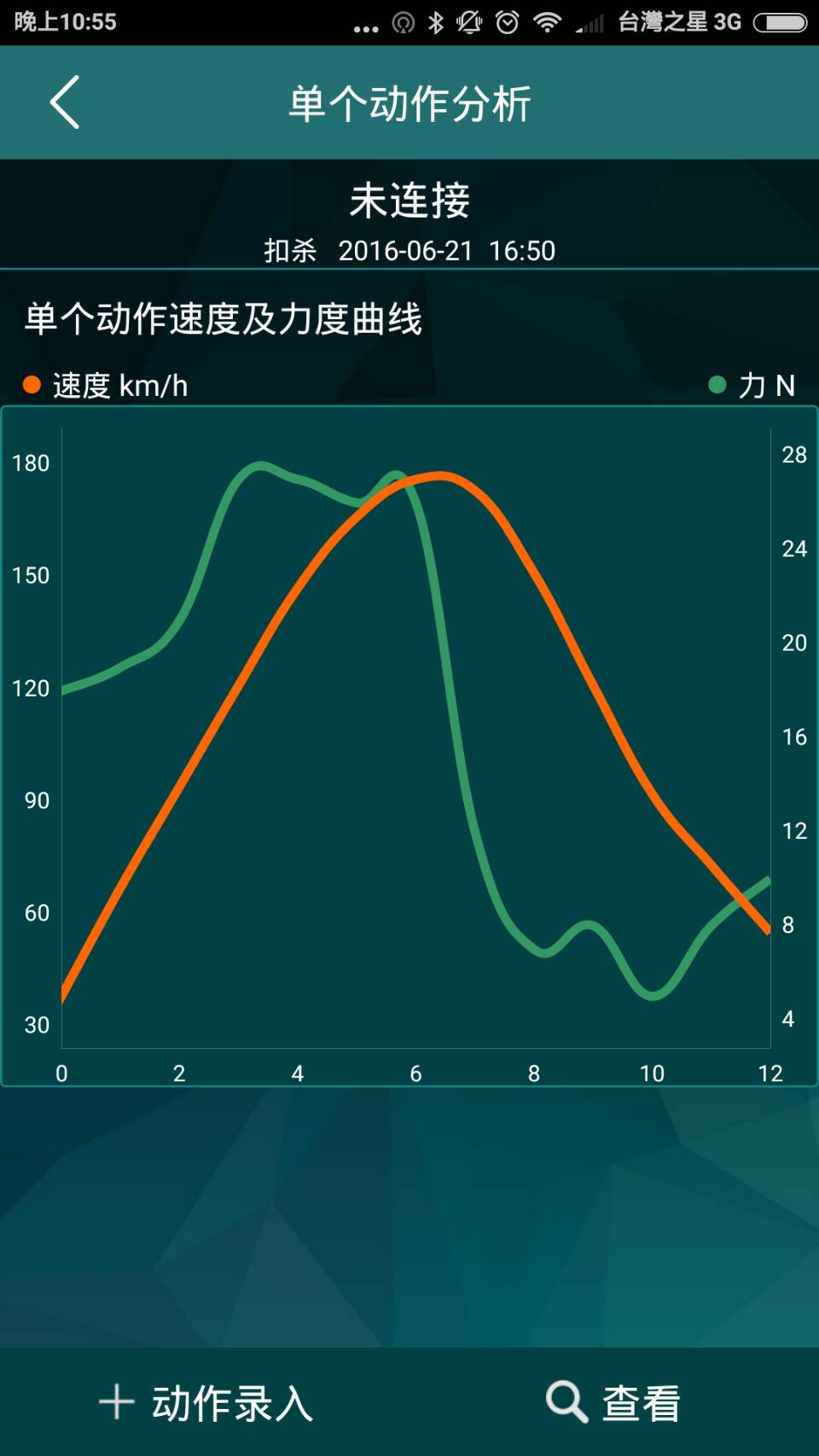The height and width of the screenshot is (1456, 819).
Task: Open 查看 with the magnifier icon
Action: coord(613,1403)
